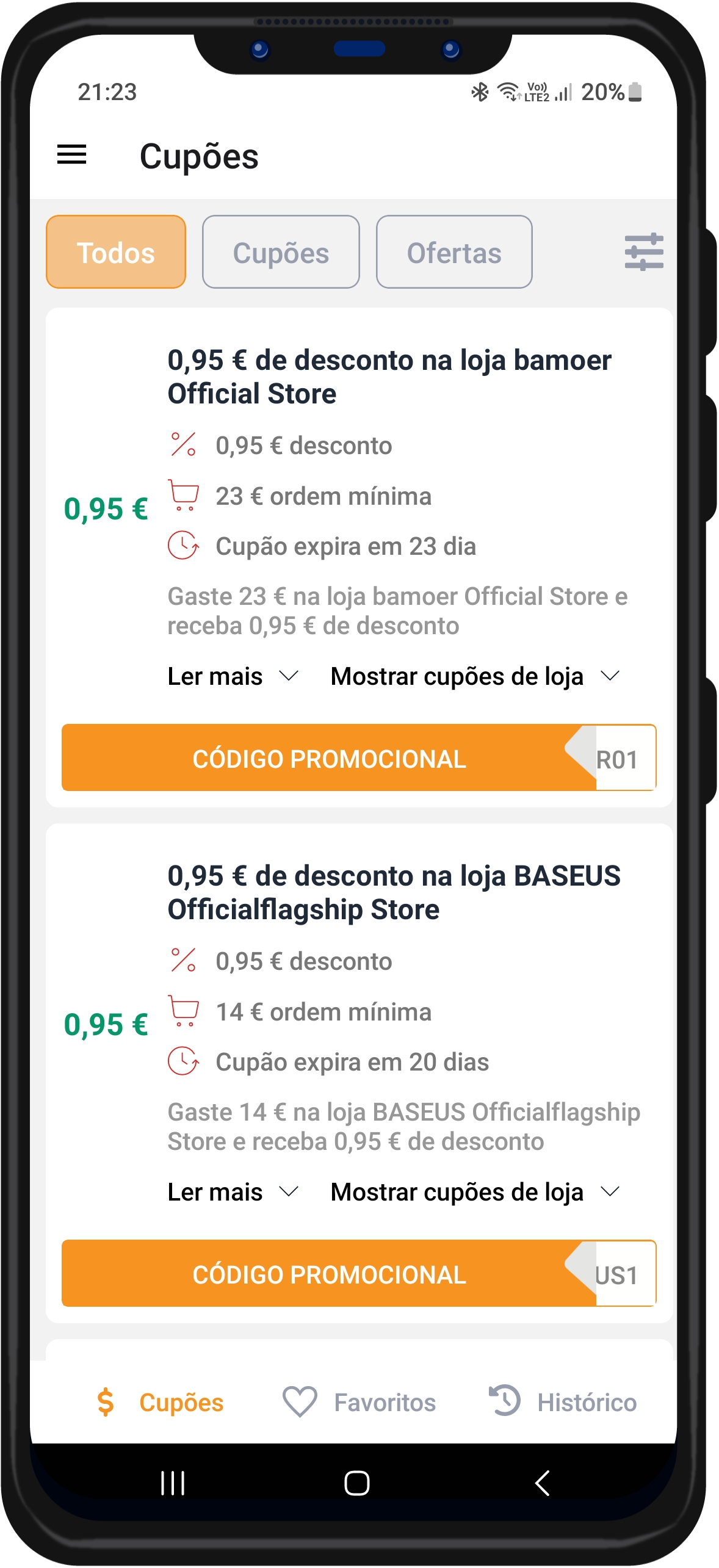Tap the Cupões bottom navigation item

[x=161, y=1402]
